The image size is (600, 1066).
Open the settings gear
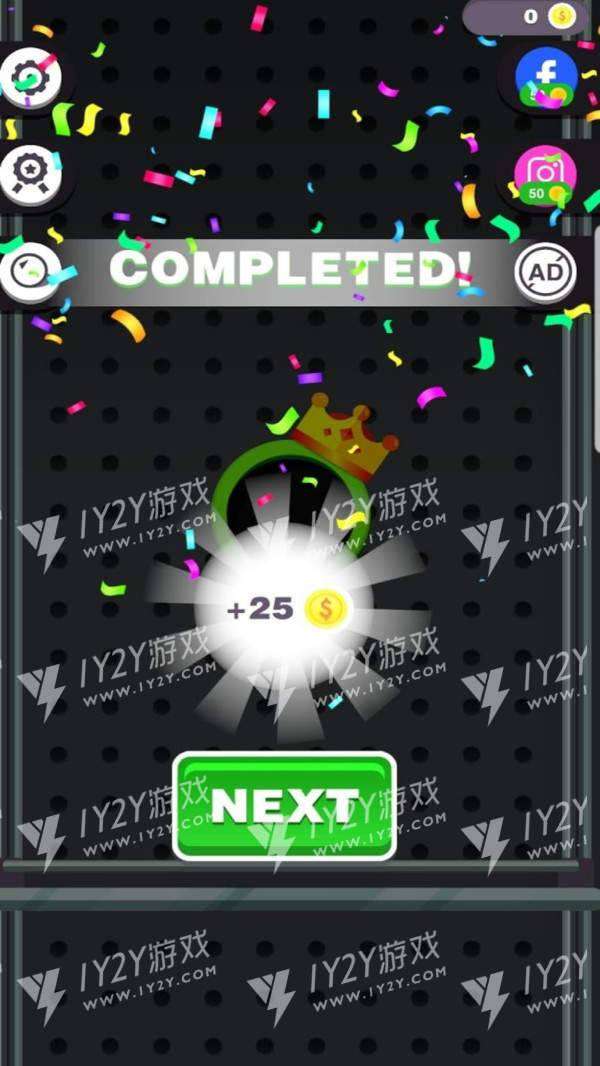pyautogui.click(x=31, y=78)
